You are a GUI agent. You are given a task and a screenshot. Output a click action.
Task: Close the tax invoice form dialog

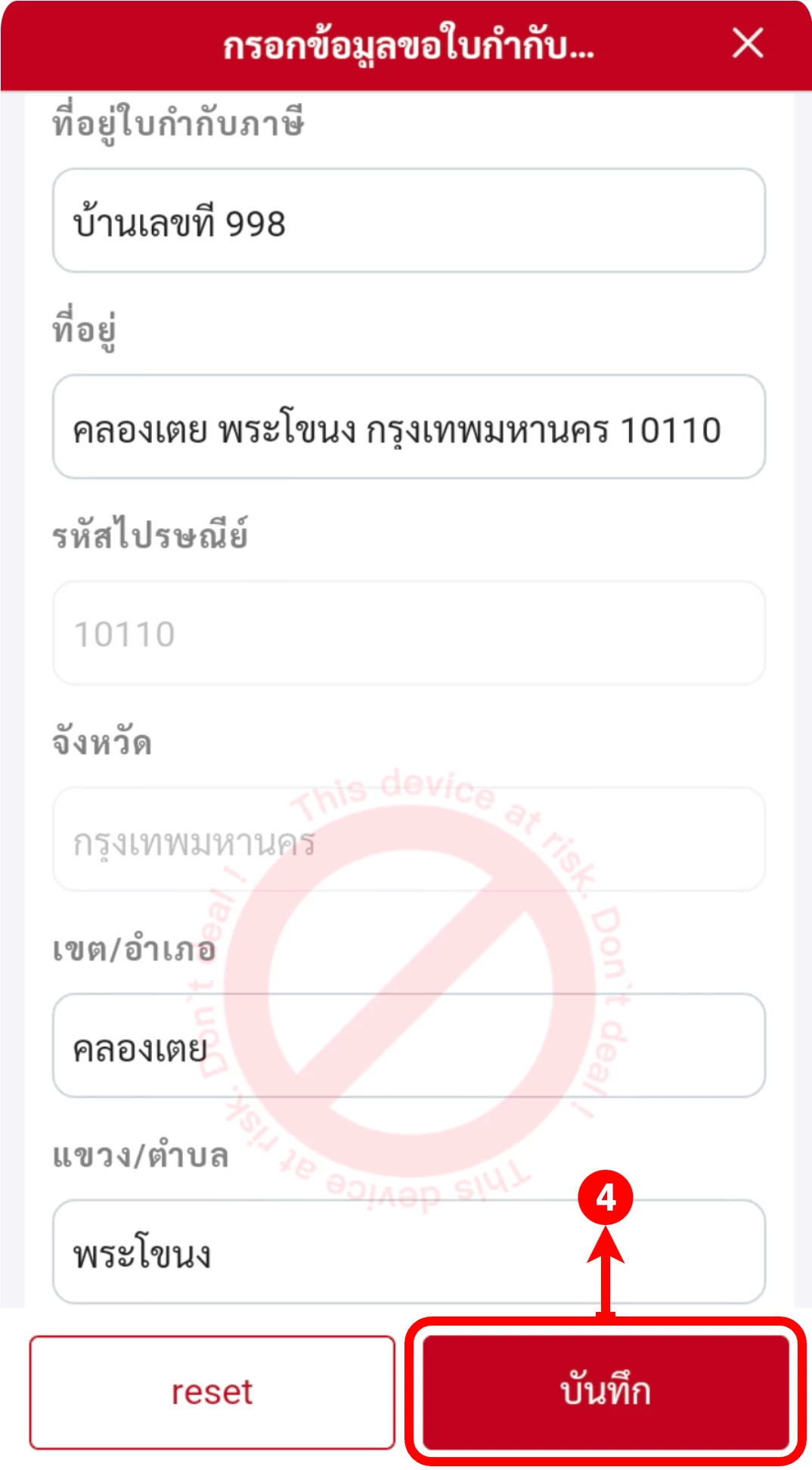[748, 43]
